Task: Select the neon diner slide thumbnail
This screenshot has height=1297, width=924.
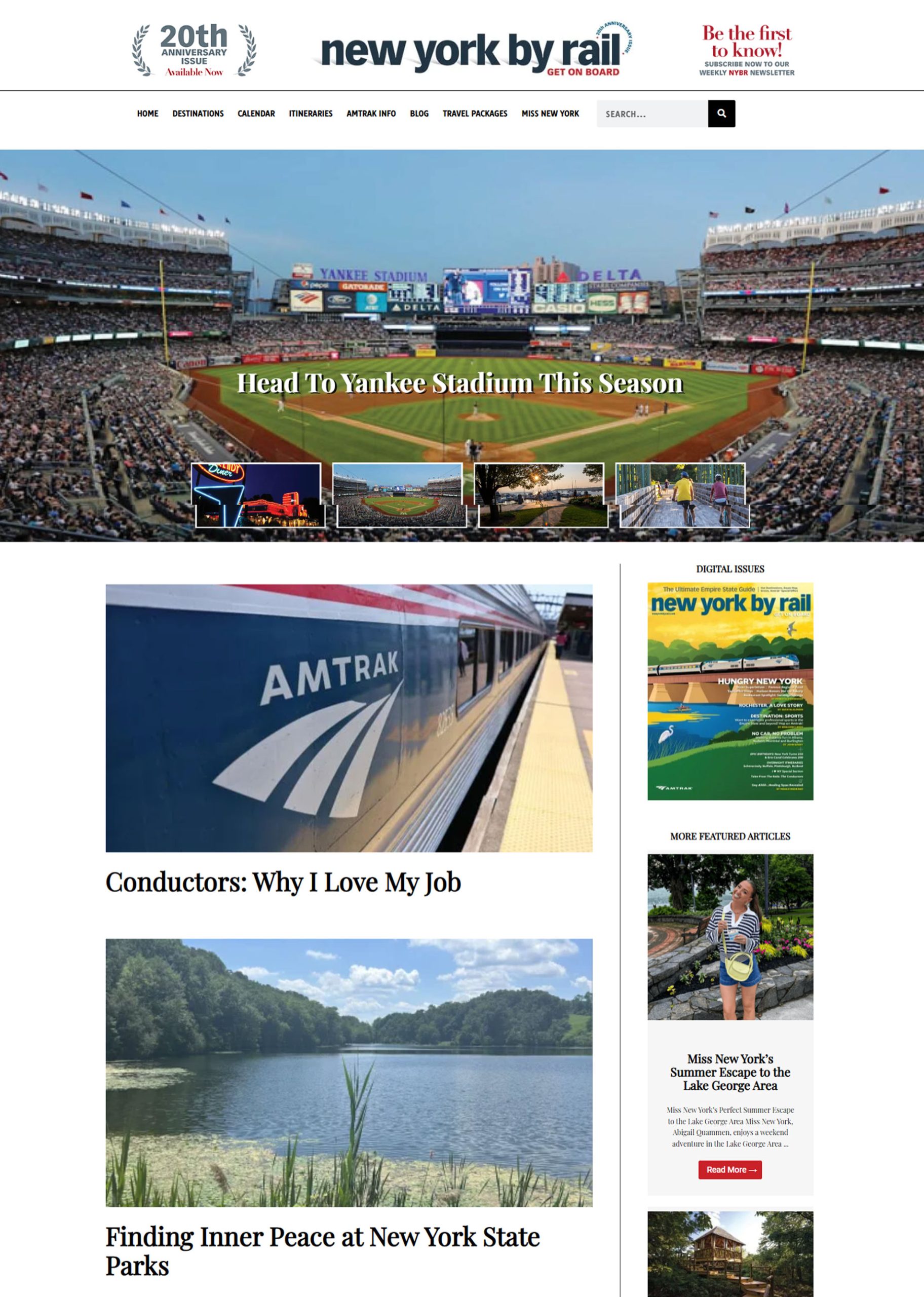Action: tap(258, 495)
